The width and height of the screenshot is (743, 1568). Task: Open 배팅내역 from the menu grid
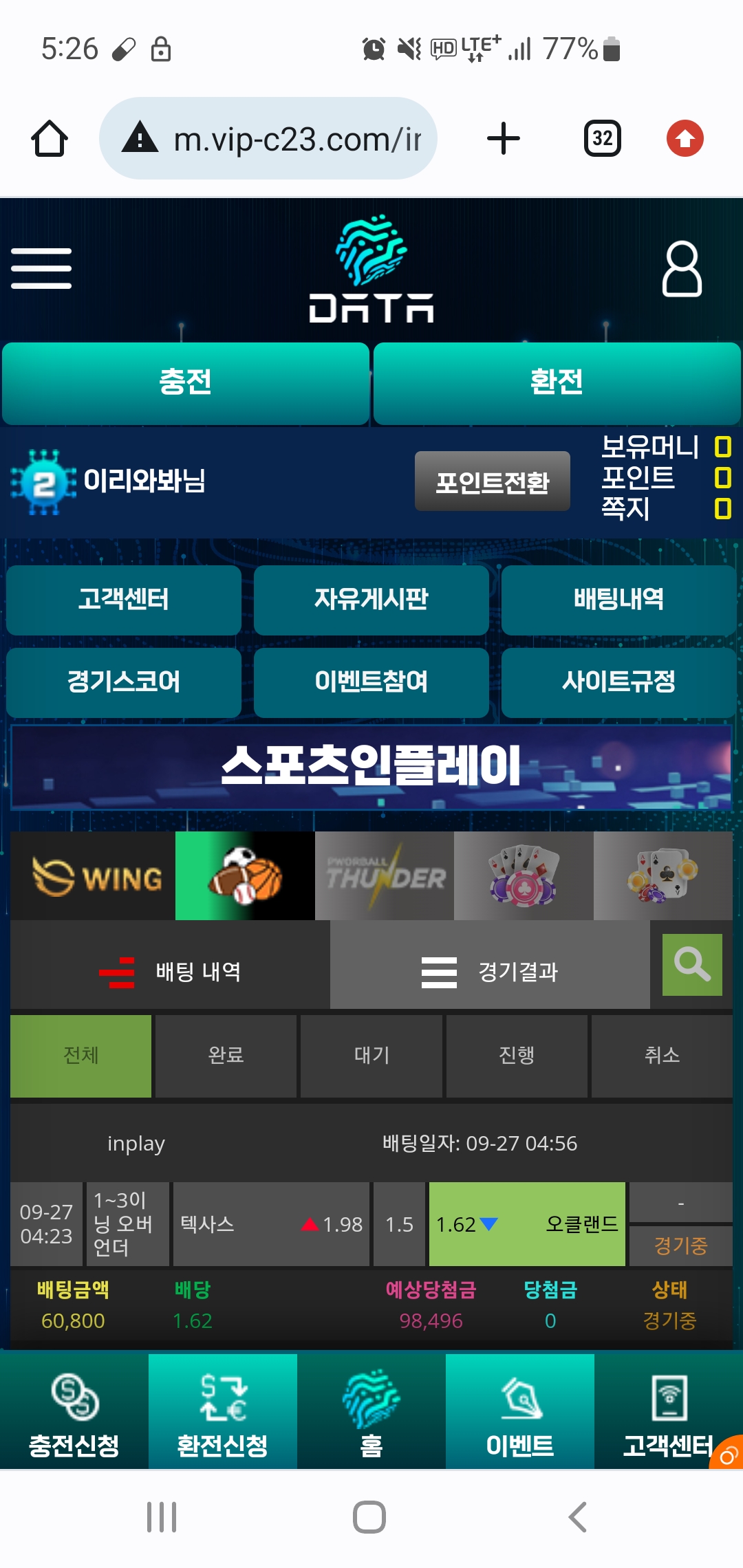[x=618, y=600]
